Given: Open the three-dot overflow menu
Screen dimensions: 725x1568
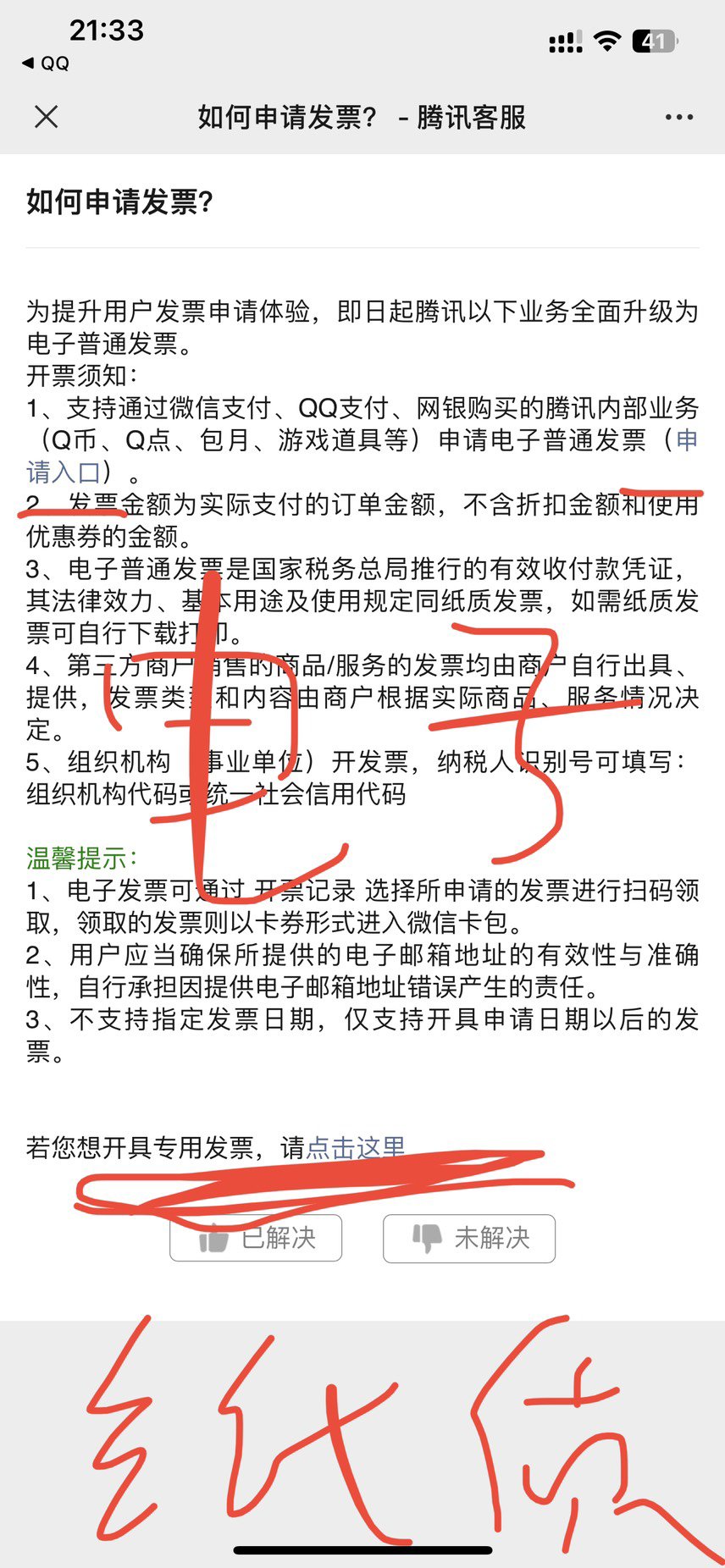Looking at the screenshot, I should (679, 118).
